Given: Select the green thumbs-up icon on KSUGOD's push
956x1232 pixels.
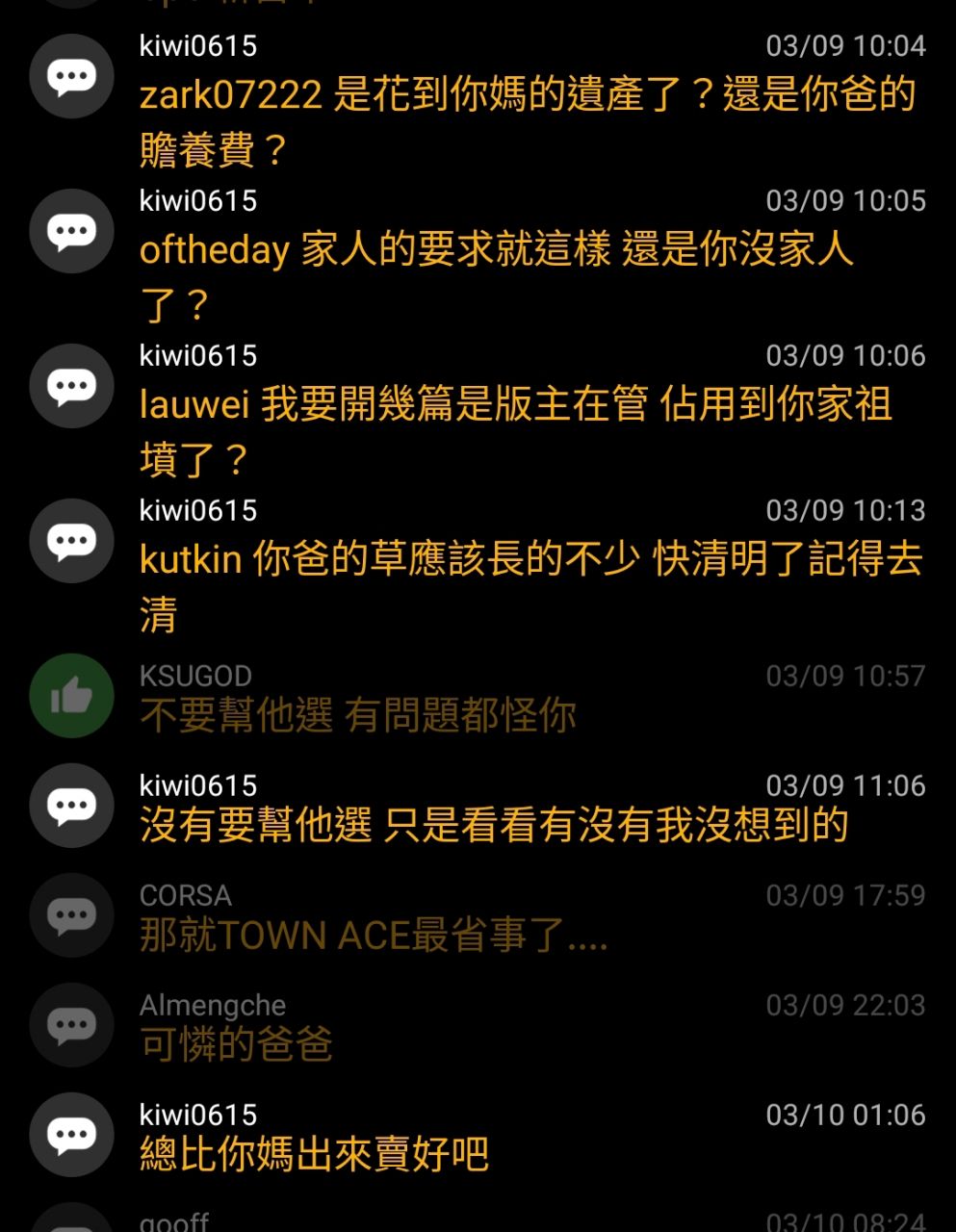Looking at the screenshot, I should 70,695.
